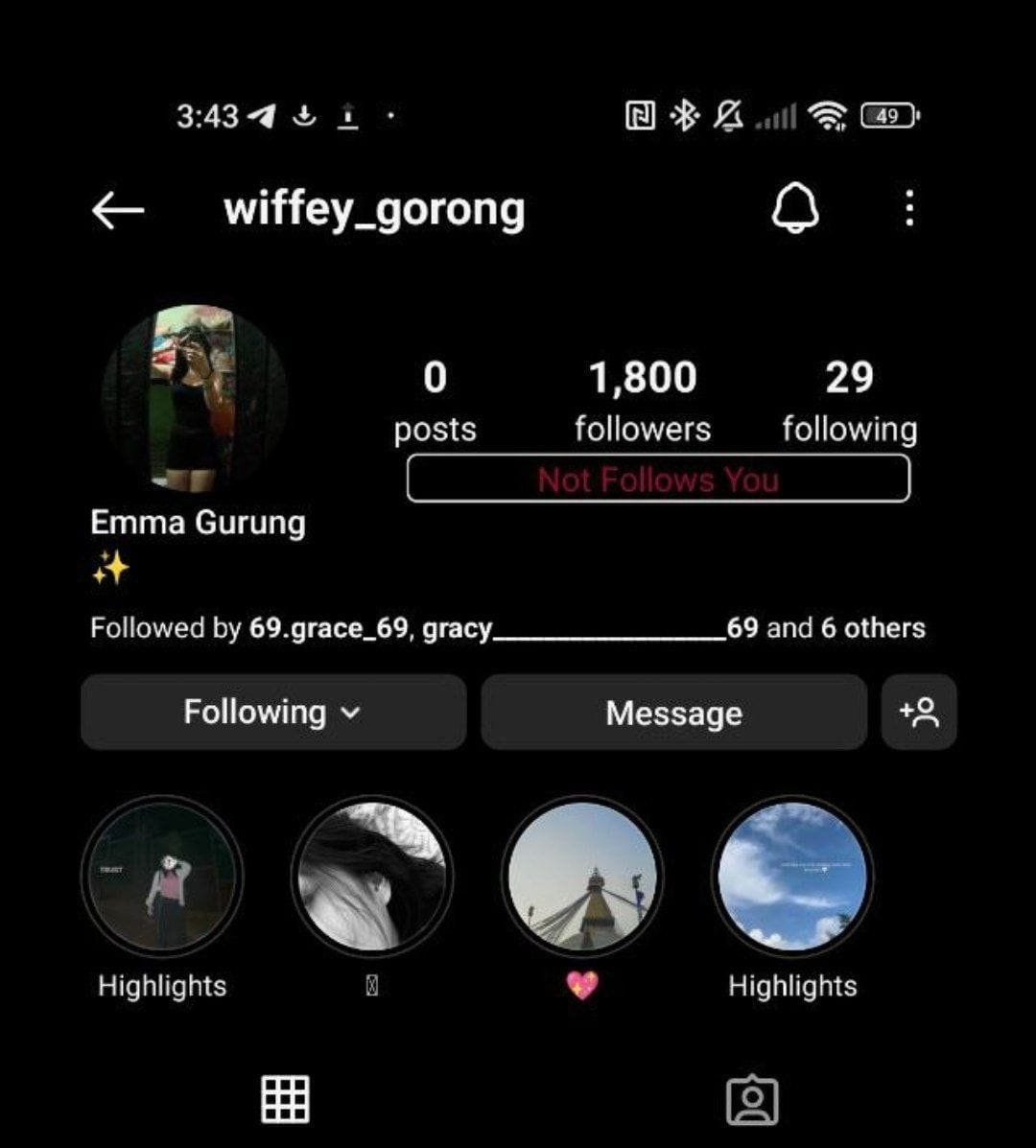Screen dimensions: 1036x1148
Task: Open the black-and-white hair highlight
Action: [x=372, y=877]
